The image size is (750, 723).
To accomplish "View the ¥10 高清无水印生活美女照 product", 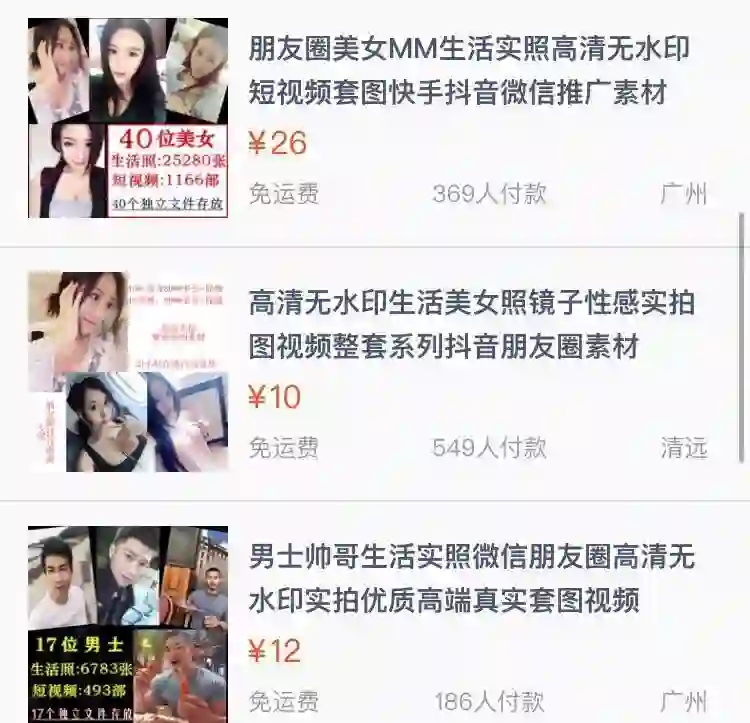I will tap(470, 324).
